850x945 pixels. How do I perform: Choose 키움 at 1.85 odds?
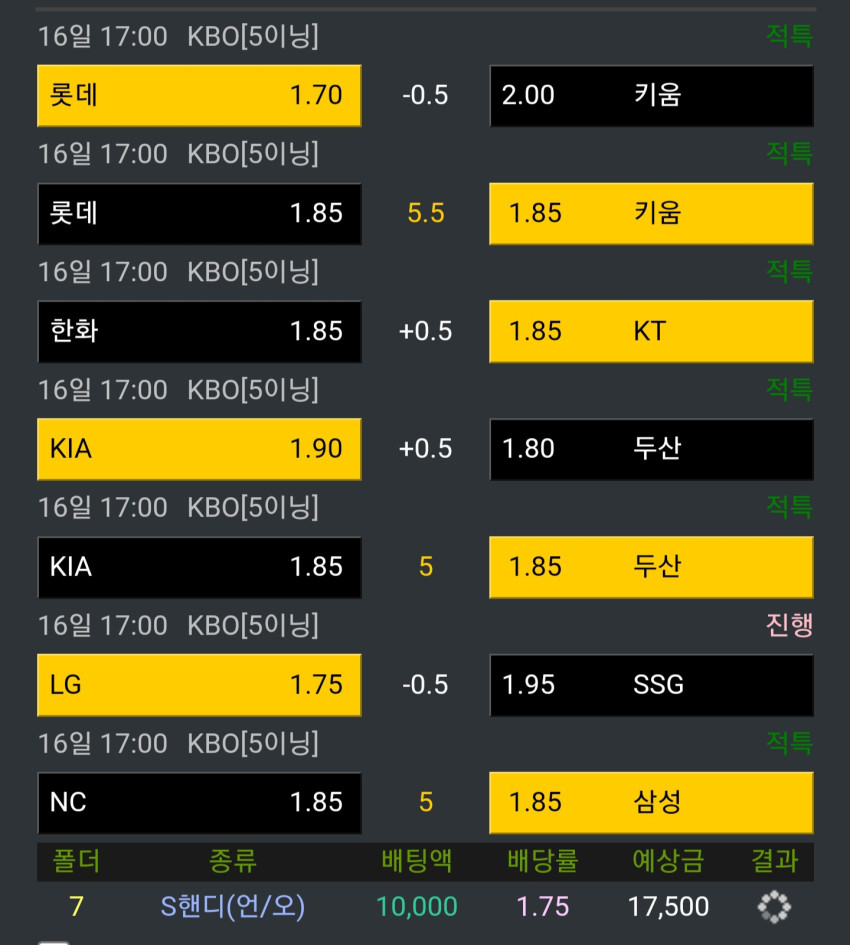(651, 213)
